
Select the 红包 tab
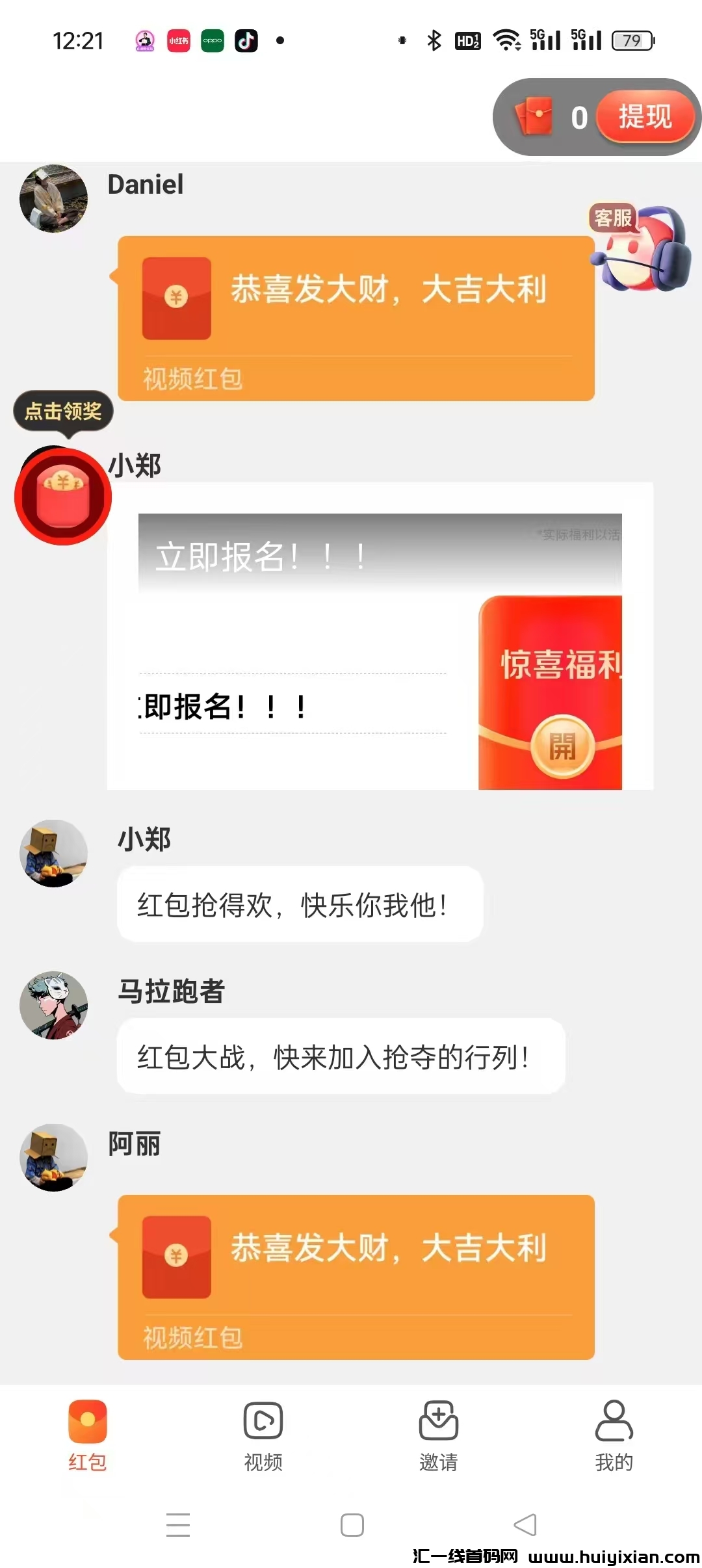[x=88, y=1435]
